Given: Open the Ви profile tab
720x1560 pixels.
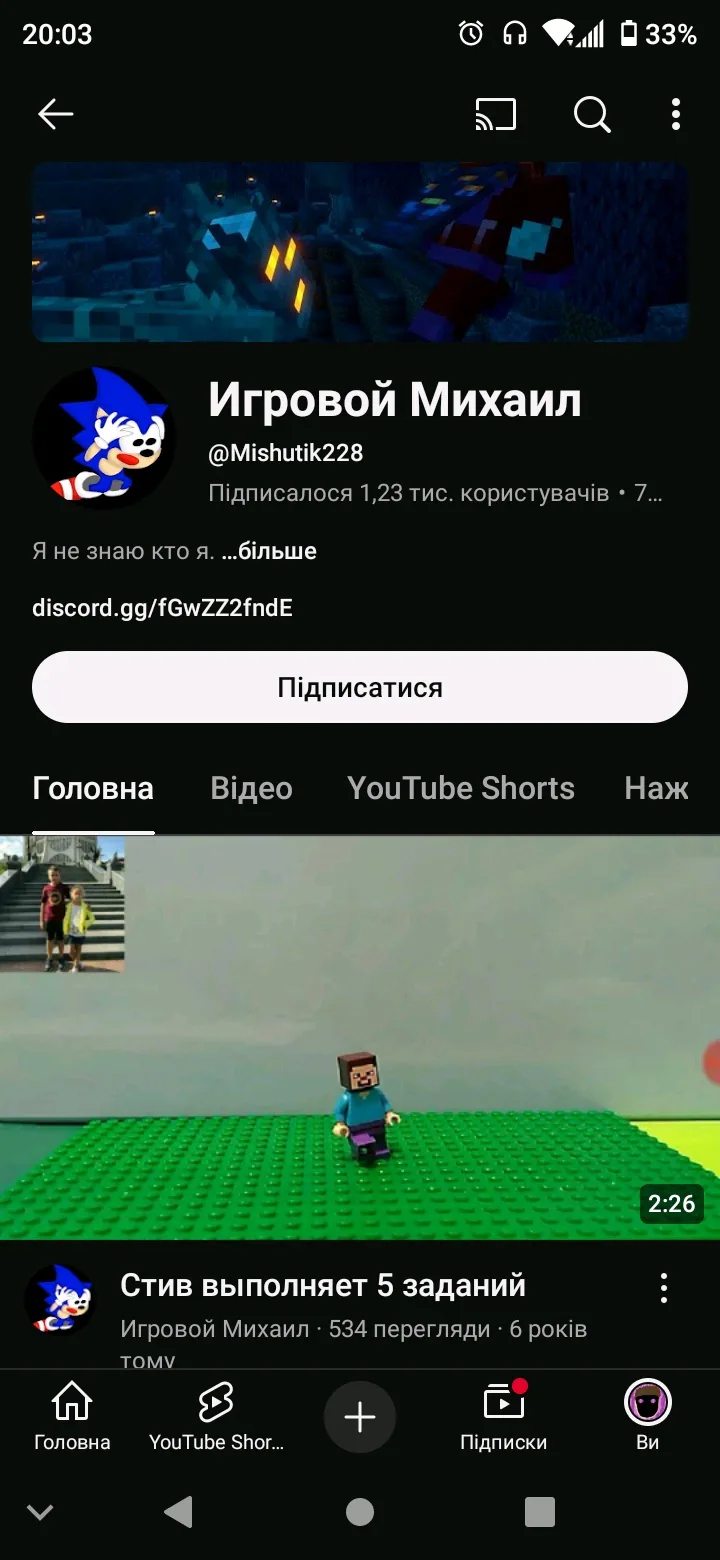Looking at the screenshot, I should pyautogui.click(x=648, y=1416).
